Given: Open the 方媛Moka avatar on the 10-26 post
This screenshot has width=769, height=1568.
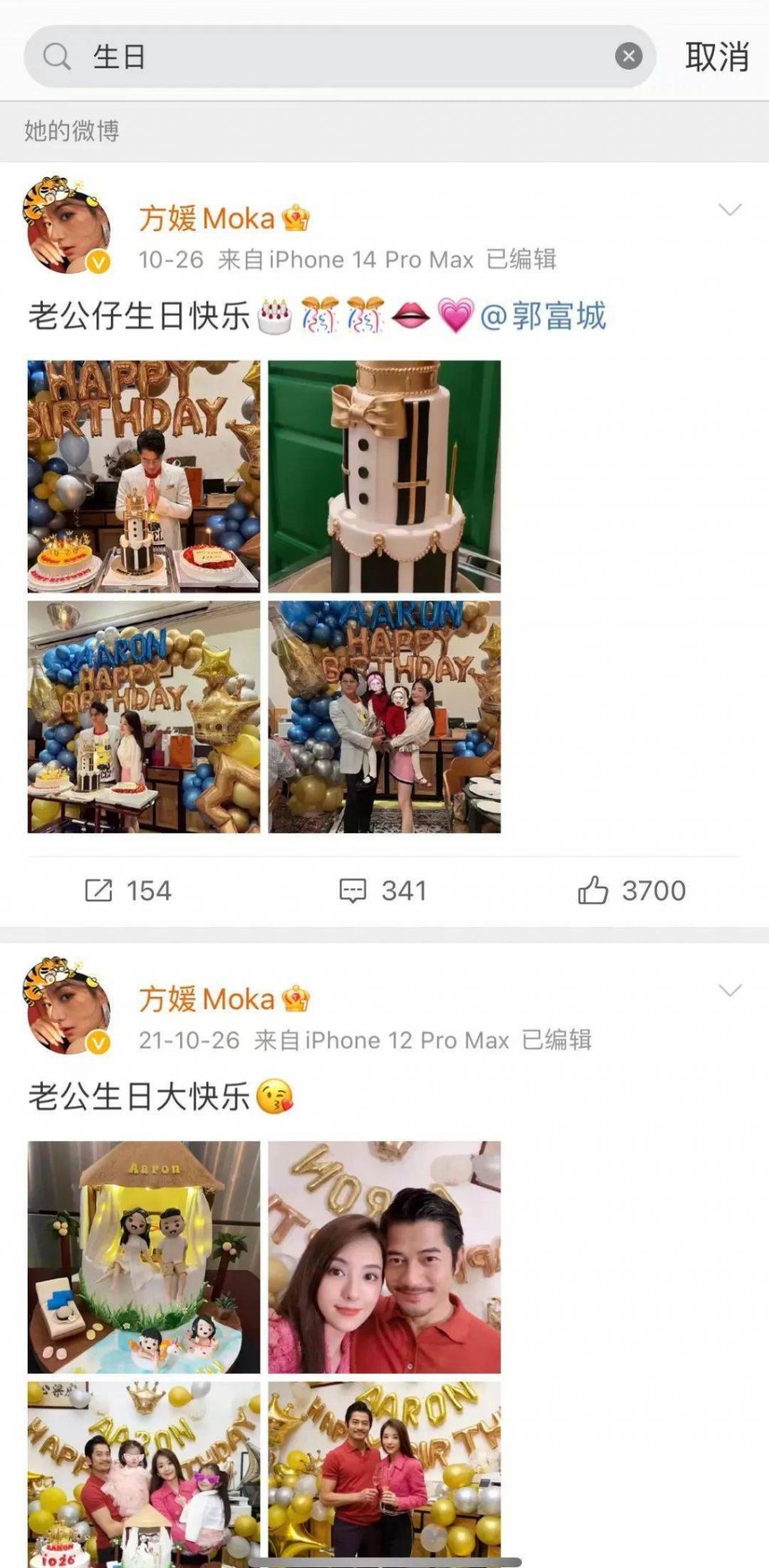Looking at the screenshot, I should (x=67, y=225).
